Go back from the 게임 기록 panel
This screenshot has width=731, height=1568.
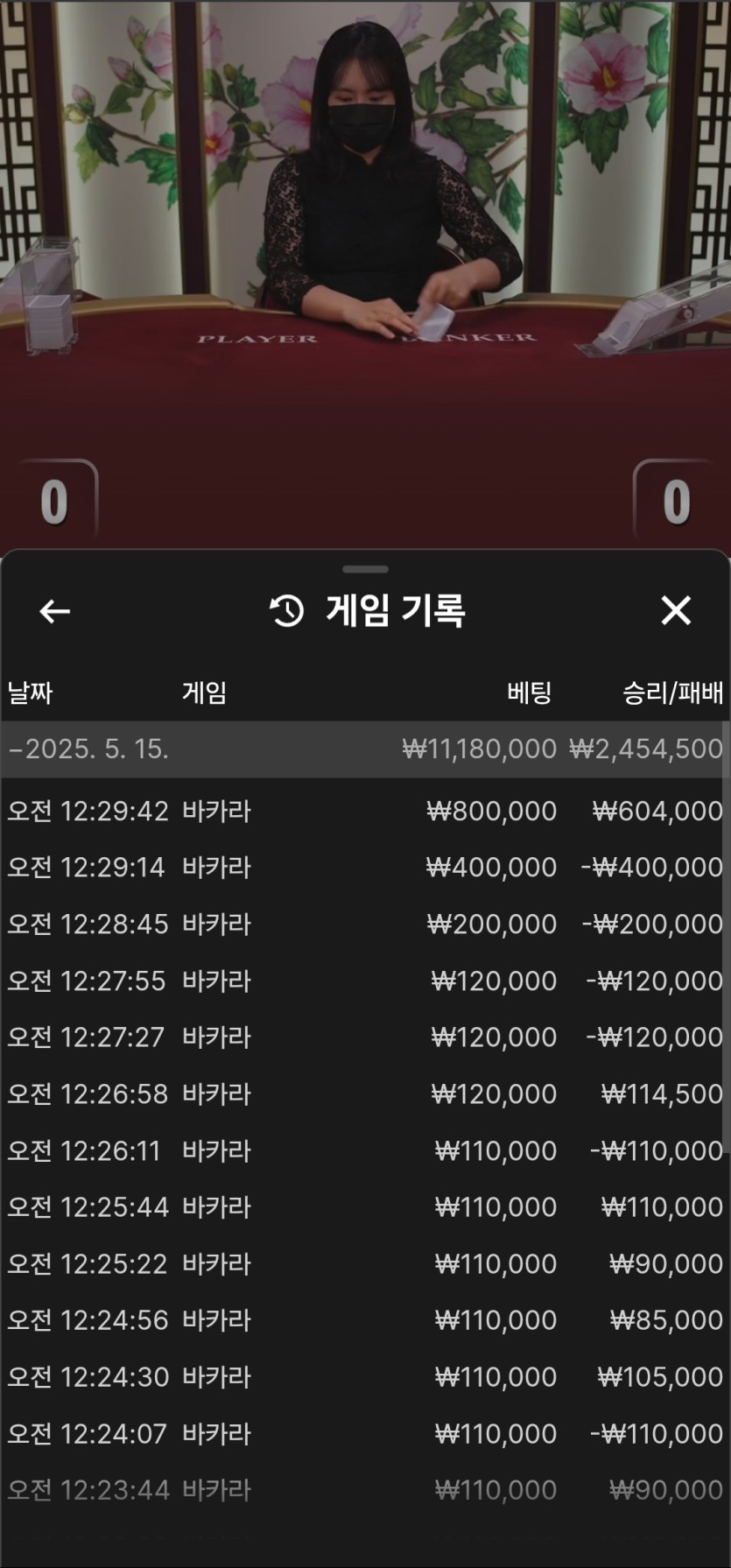click(x=55, y=611)
